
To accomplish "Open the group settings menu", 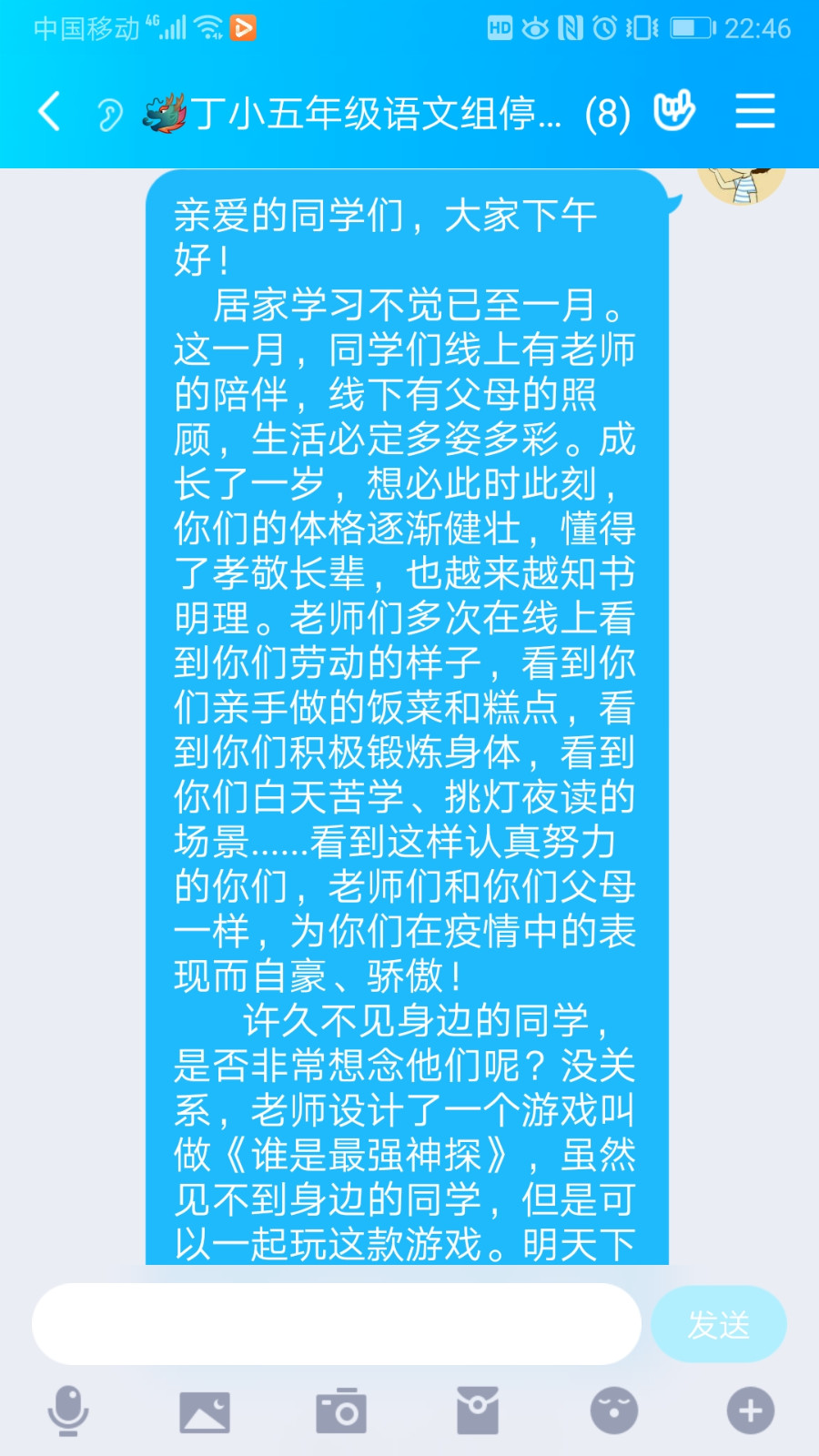I will [754, 111].
